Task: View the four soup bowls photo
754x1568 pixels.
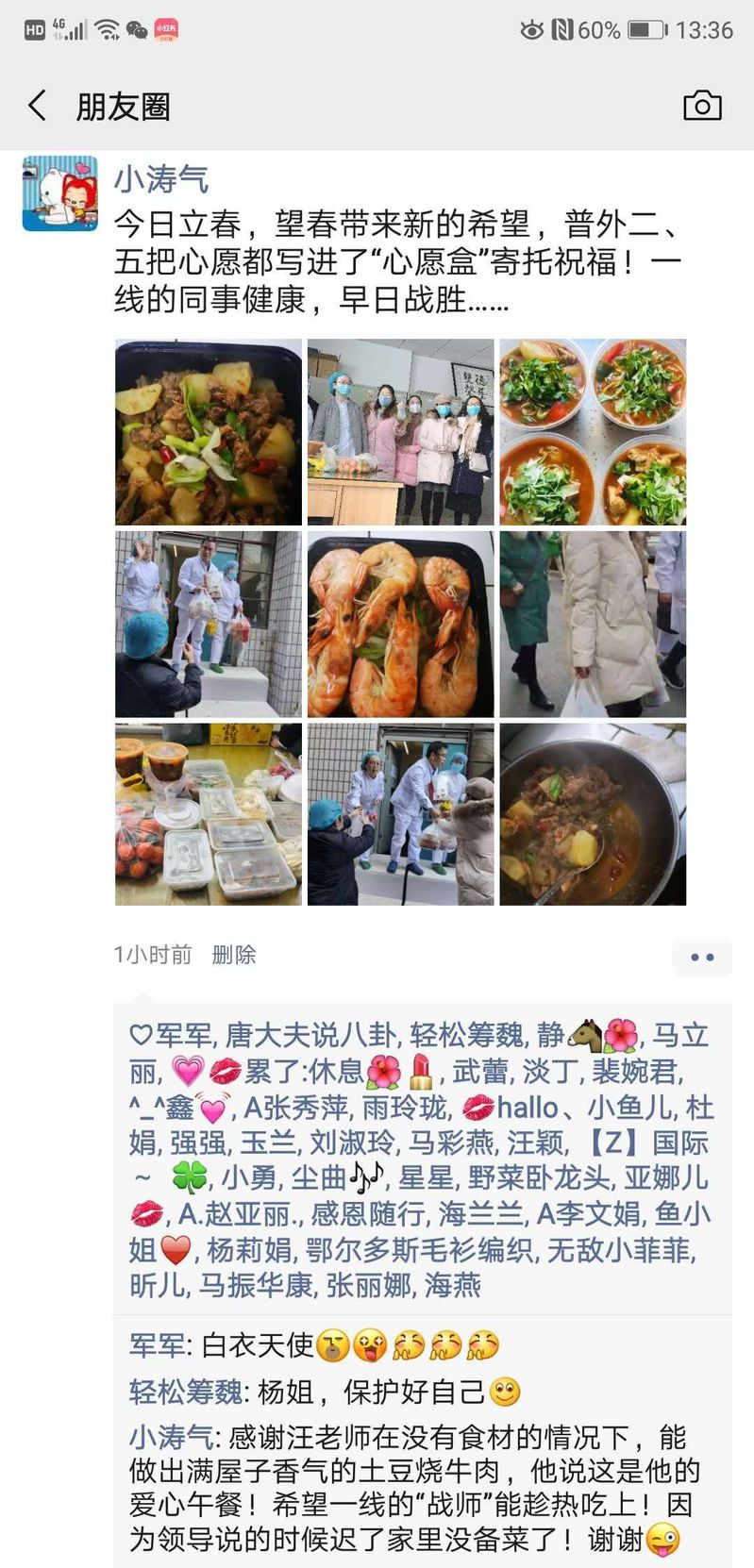Action: point(593,432)
